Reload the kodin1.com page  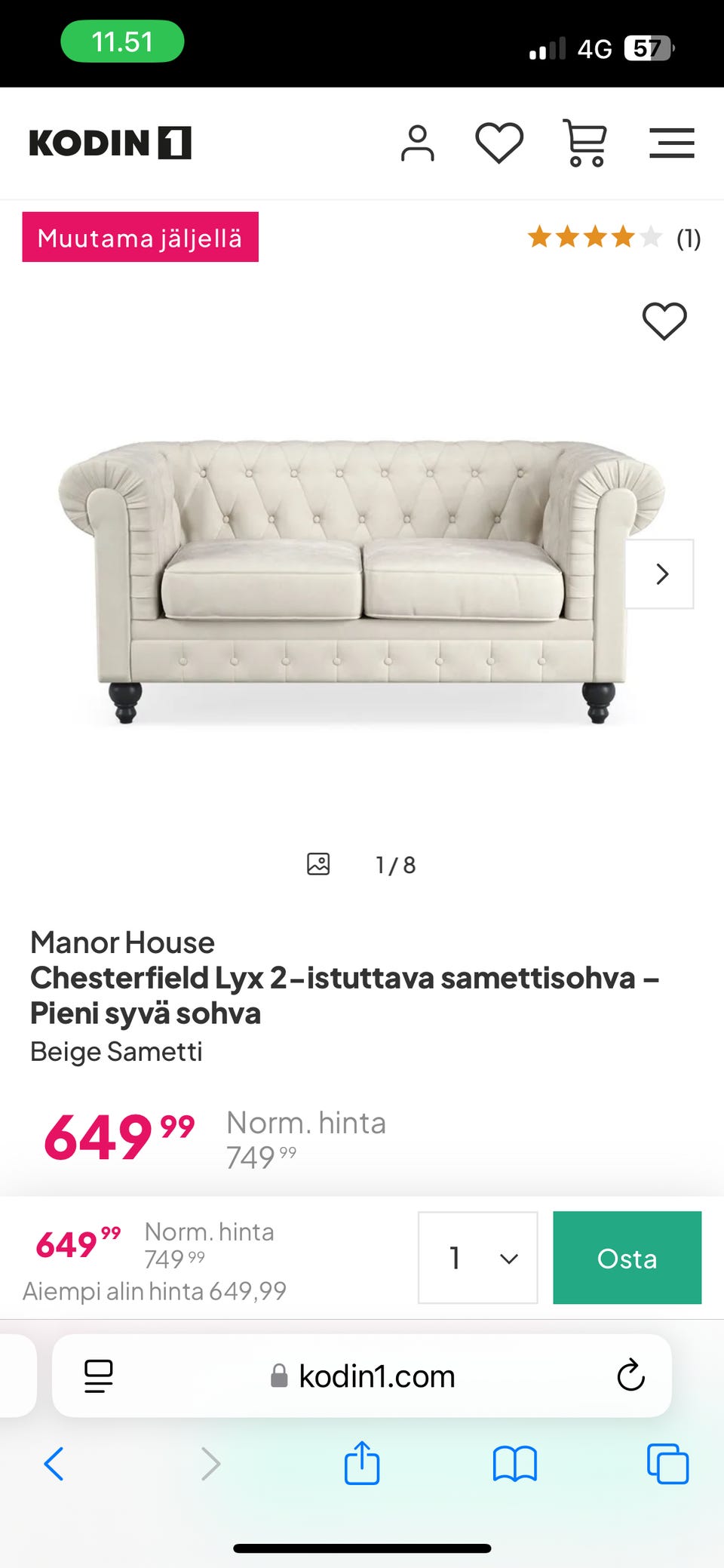point(630,1376)
